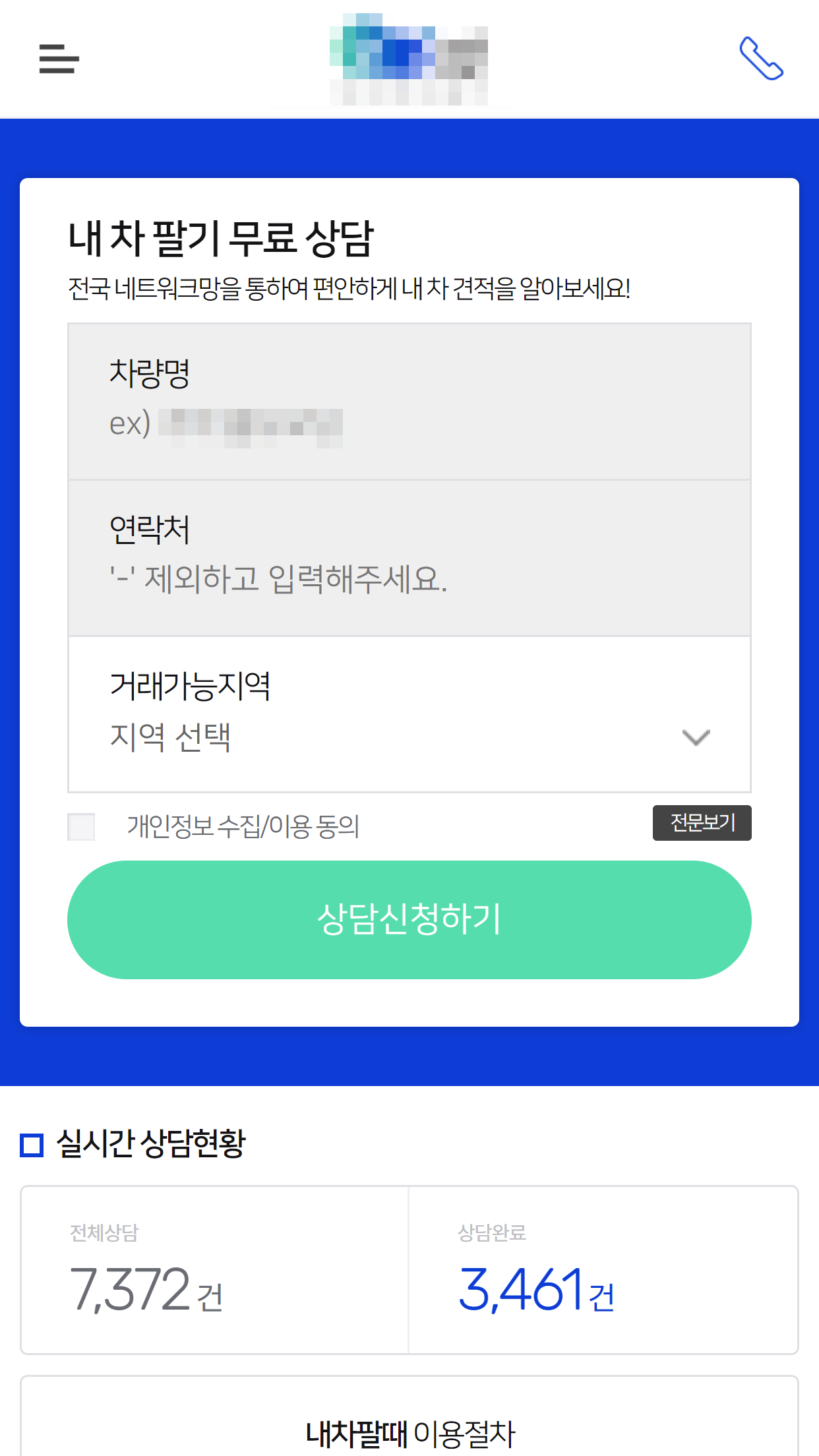The height and width of the screenshot is (1456, 819).
Task: Focus the 차량명 input field
Action: (409, 401)
